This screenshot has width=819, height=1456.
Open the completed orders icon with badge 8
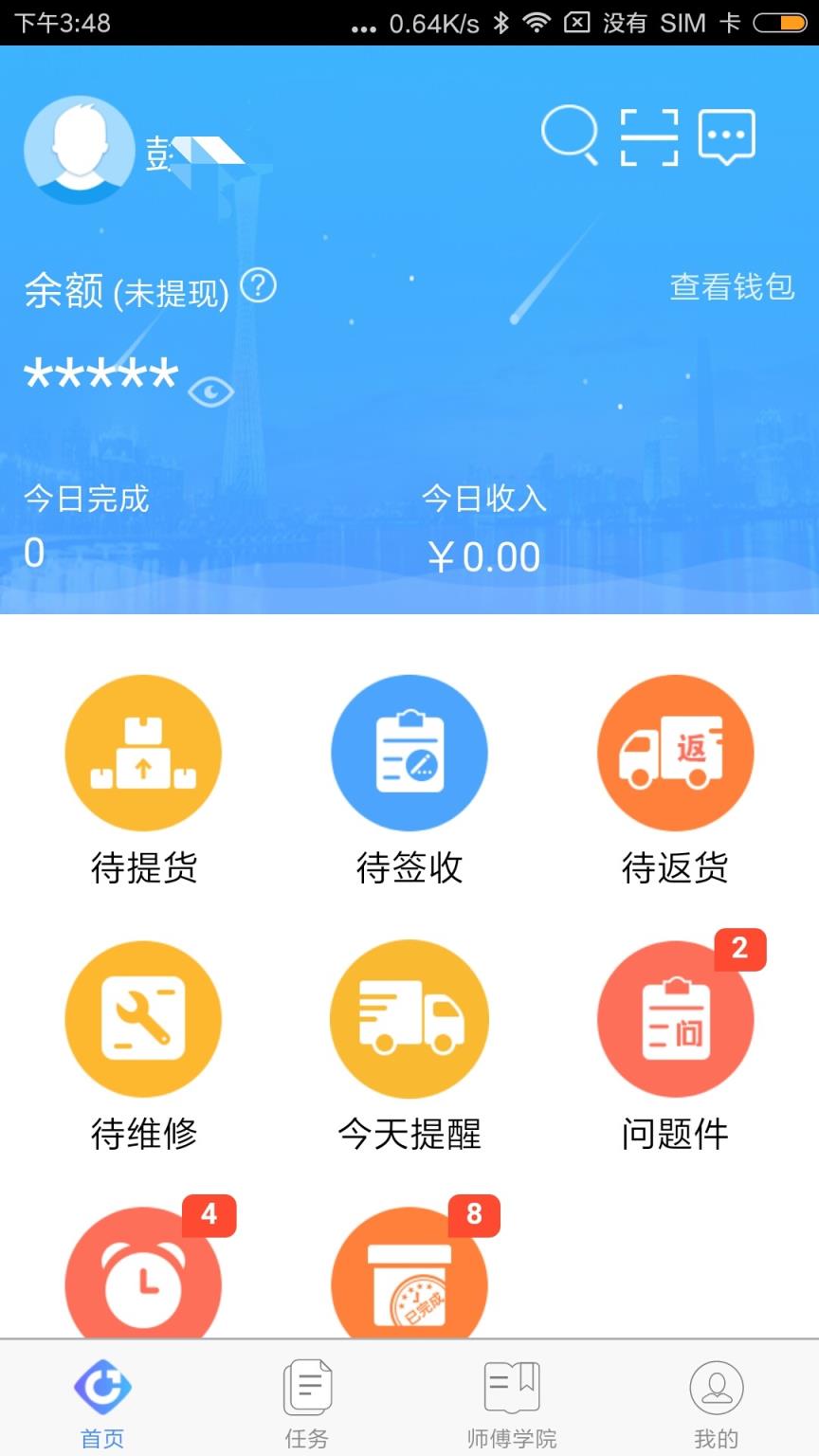409,1280
